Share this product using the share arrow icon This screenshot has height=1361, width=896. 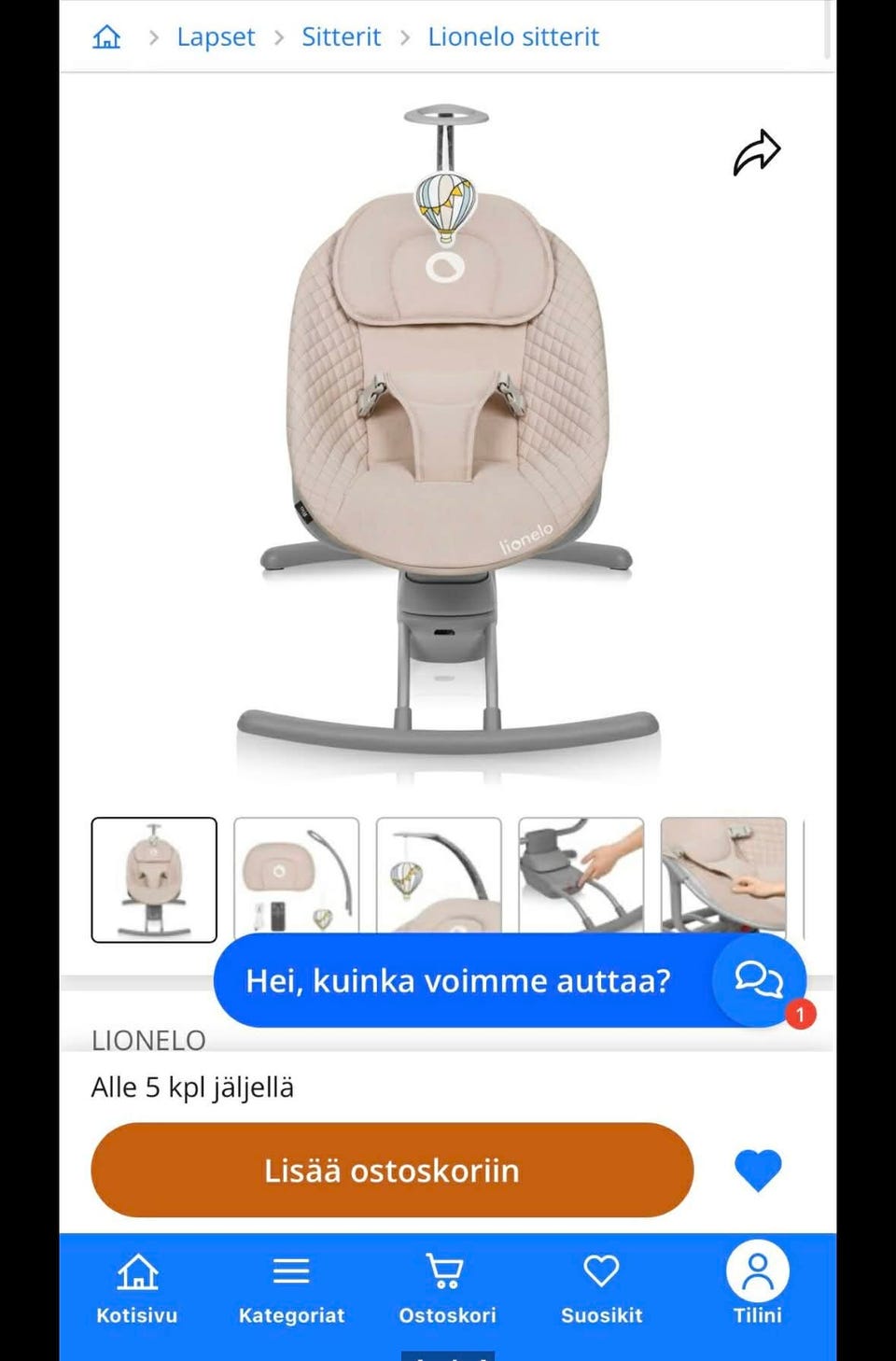click(x=758, y=149)
